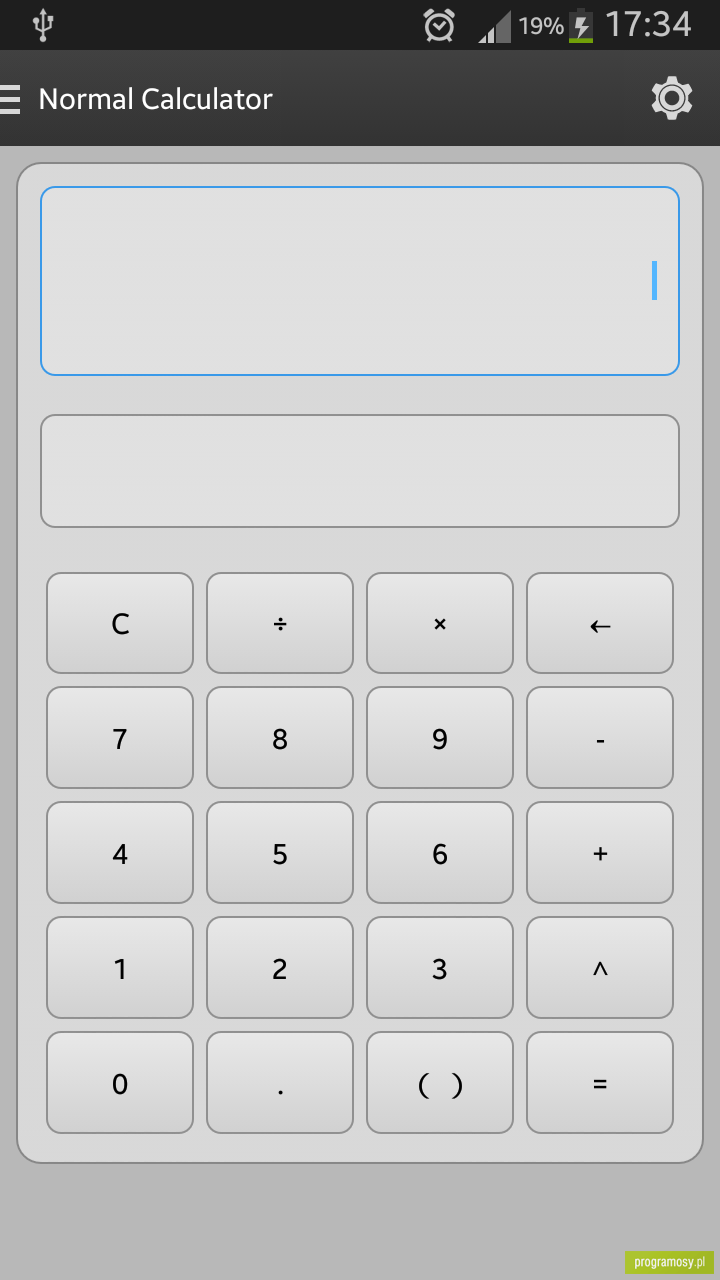
Task: Open the drawer menu
Action: (10, 99)
